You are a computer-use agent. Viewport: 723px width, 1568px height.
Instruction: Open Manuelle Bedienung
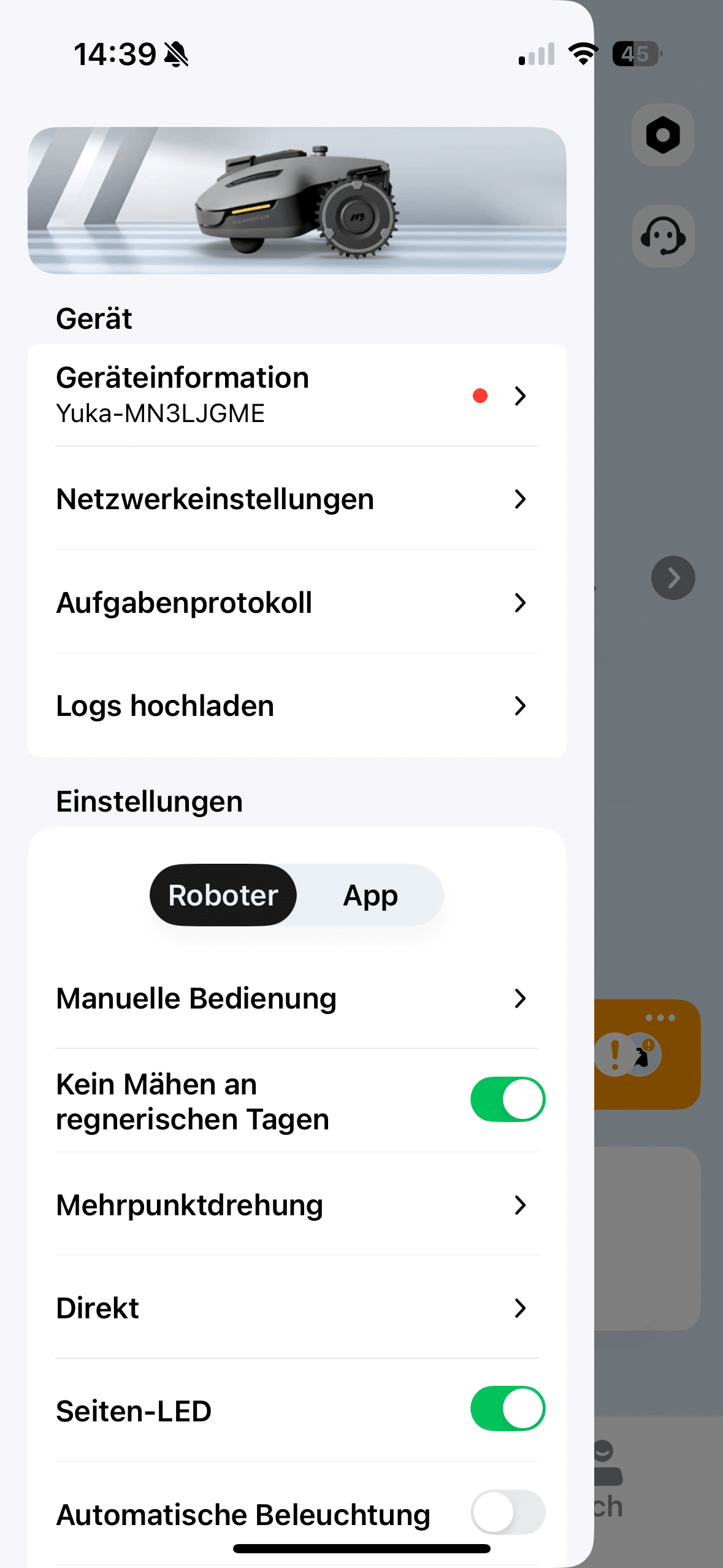coord(297,998)
